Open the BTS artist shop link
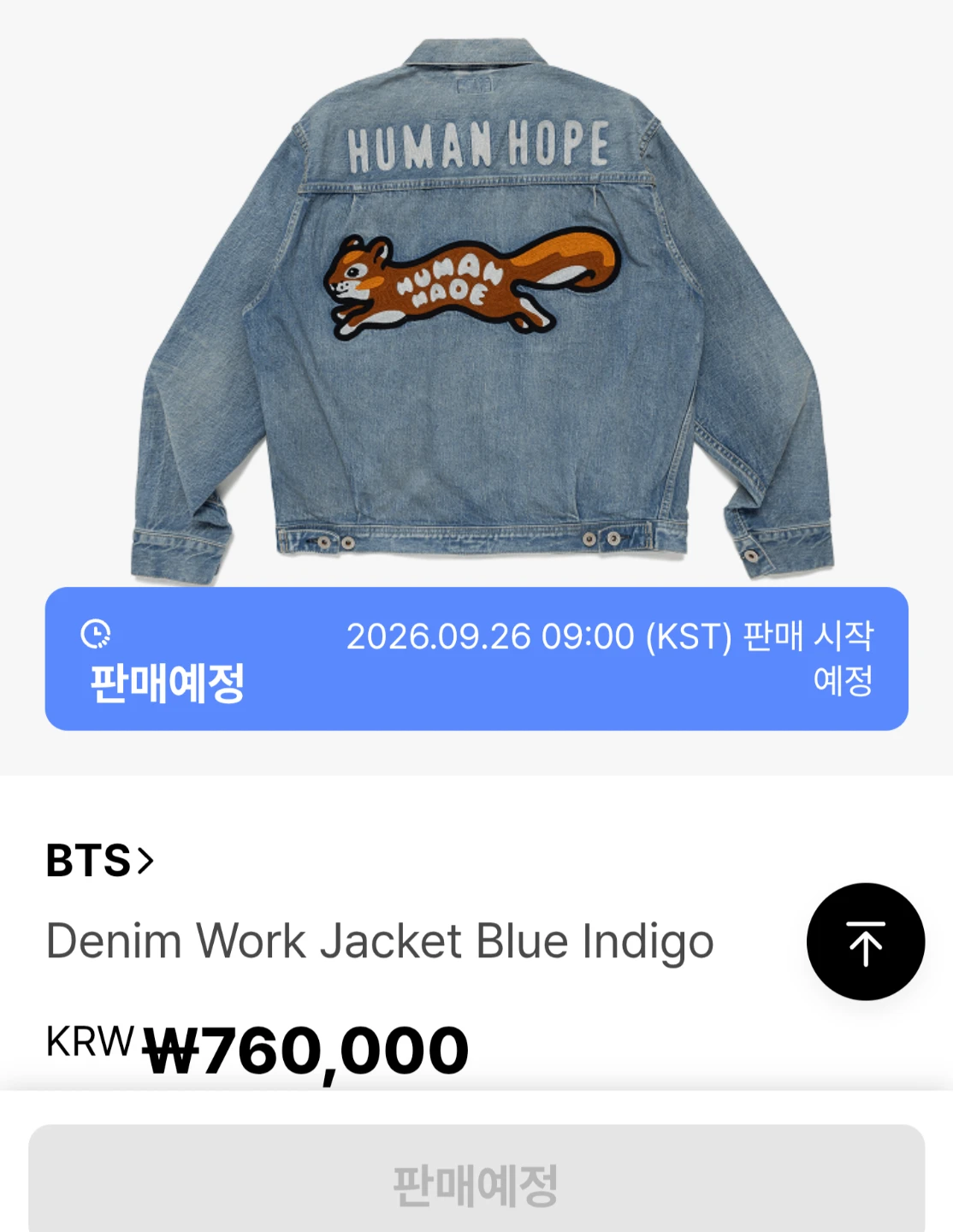Viewport: 953px width, 1232px height. (99, 860)
